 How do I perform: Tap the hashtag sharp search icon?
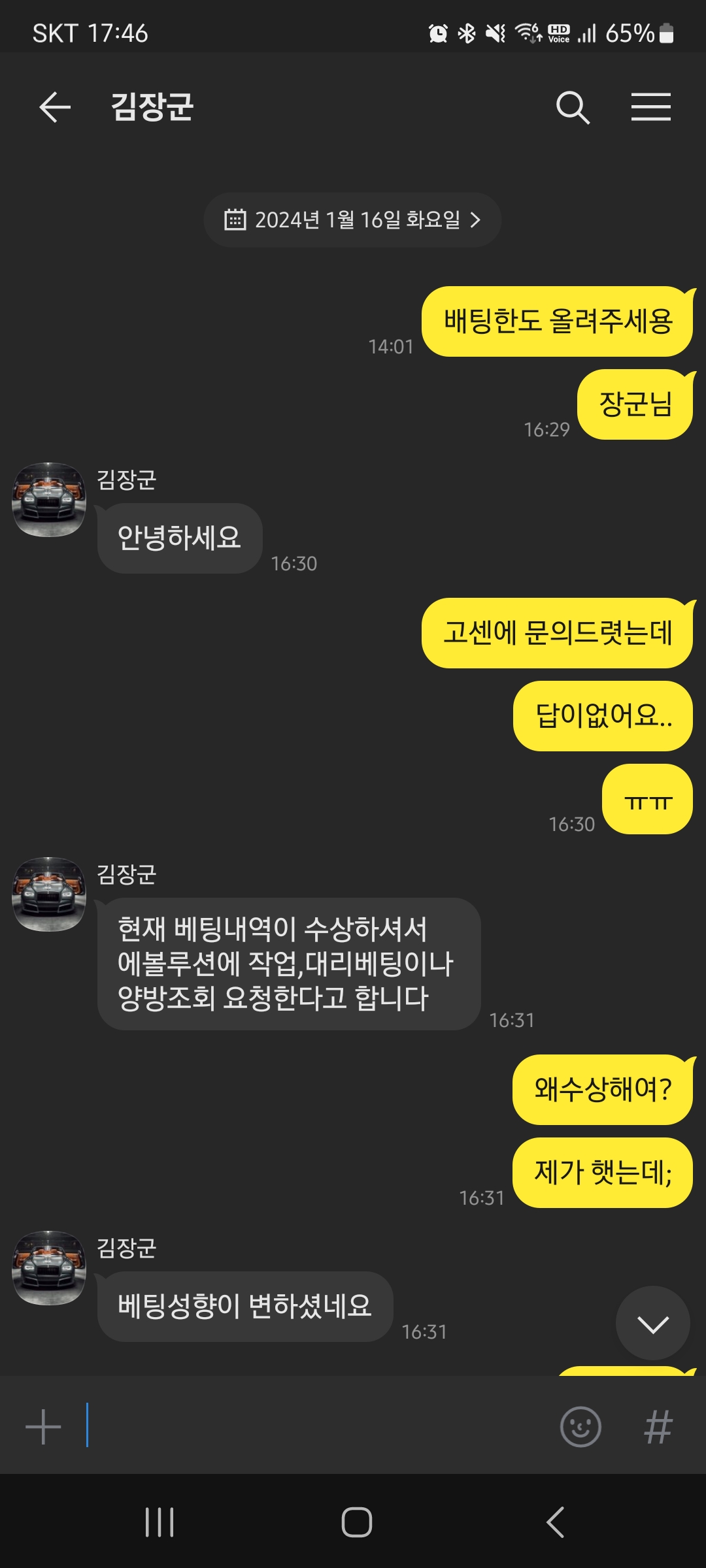click(x=658, y=1426)
